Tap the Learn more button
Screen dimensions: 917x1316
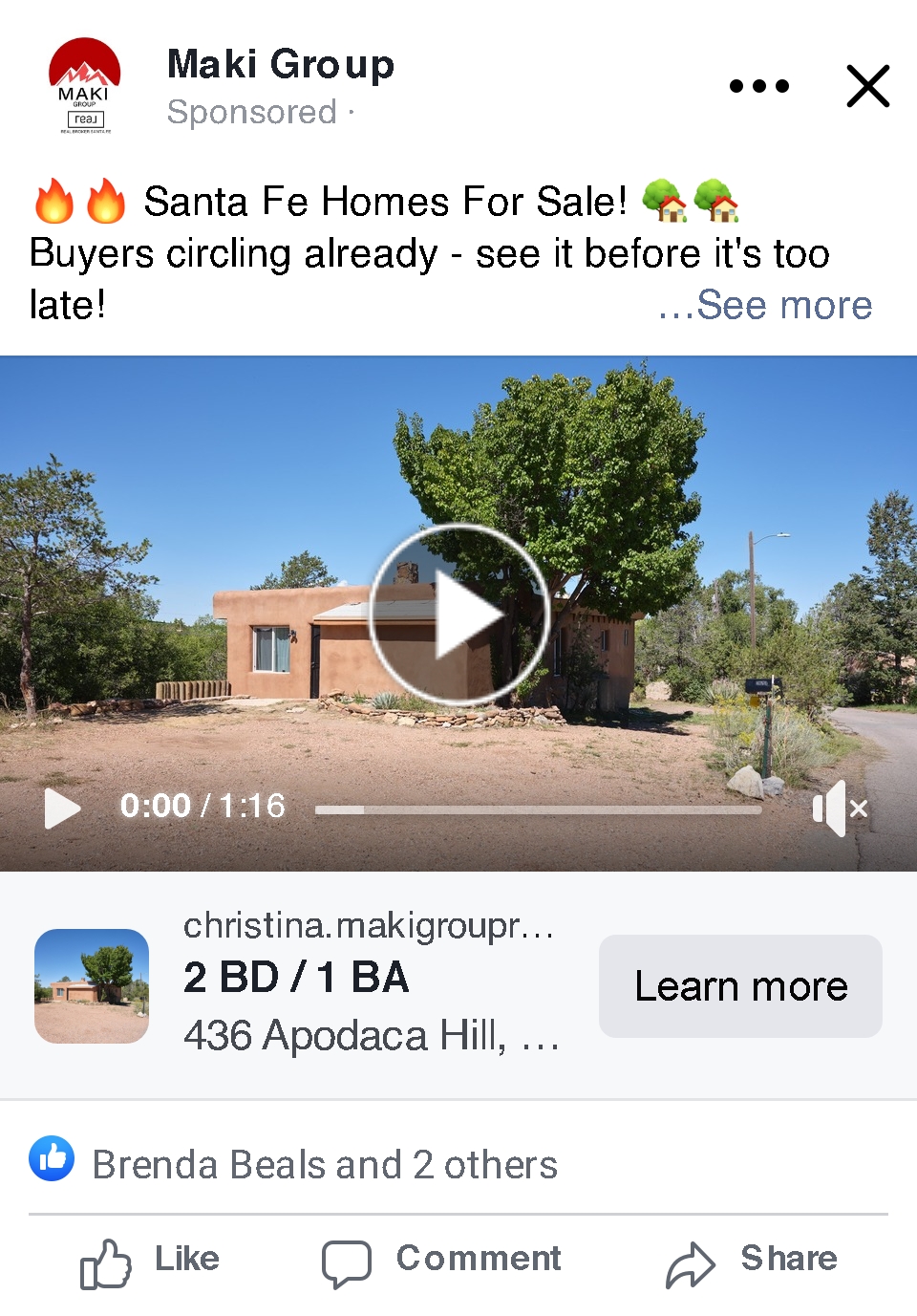click(x=740, y=986)
